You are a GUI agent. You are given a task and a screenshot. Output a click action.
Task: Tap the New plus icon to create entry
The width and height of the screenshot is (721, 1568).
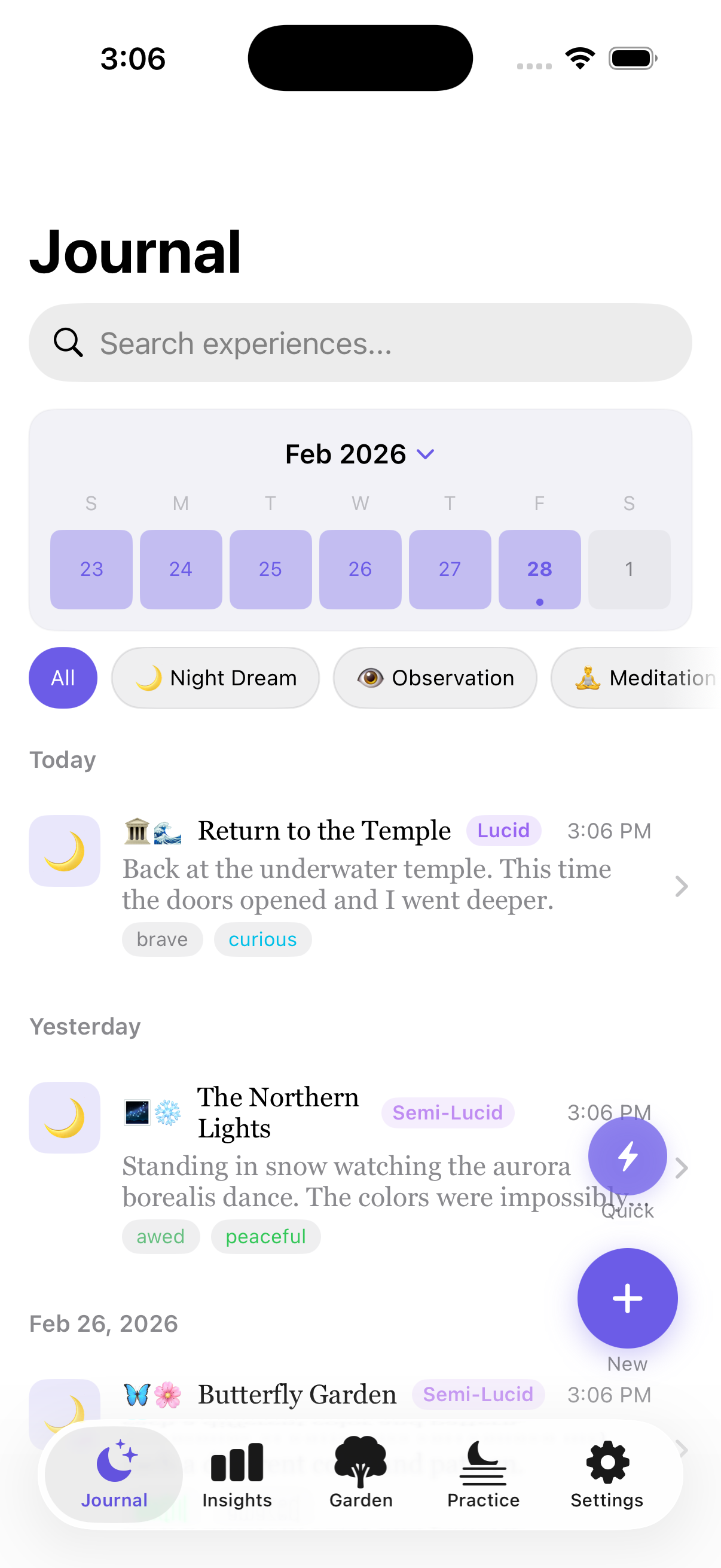[627, 1298]
